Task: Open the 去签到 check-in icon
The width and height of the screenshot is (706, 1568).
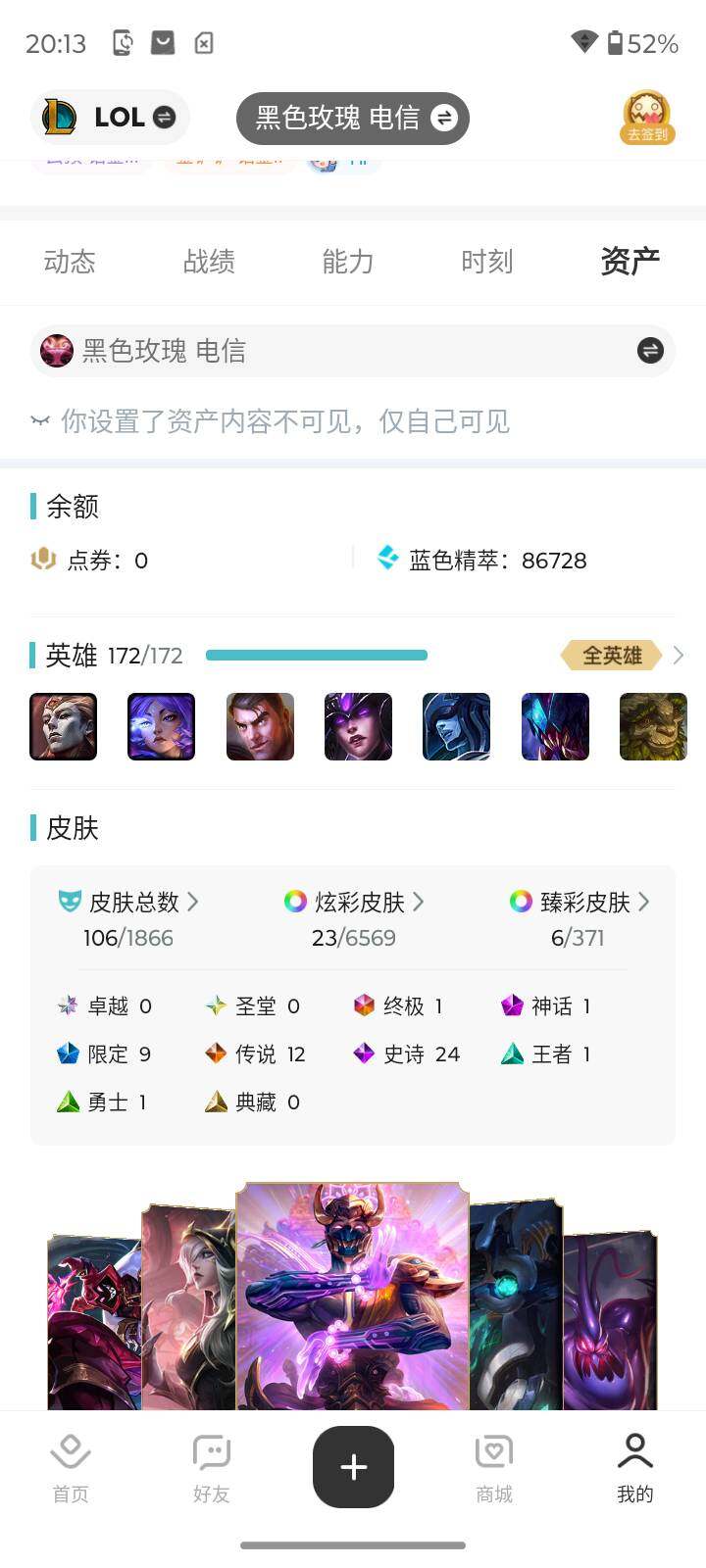Action: 646,118
